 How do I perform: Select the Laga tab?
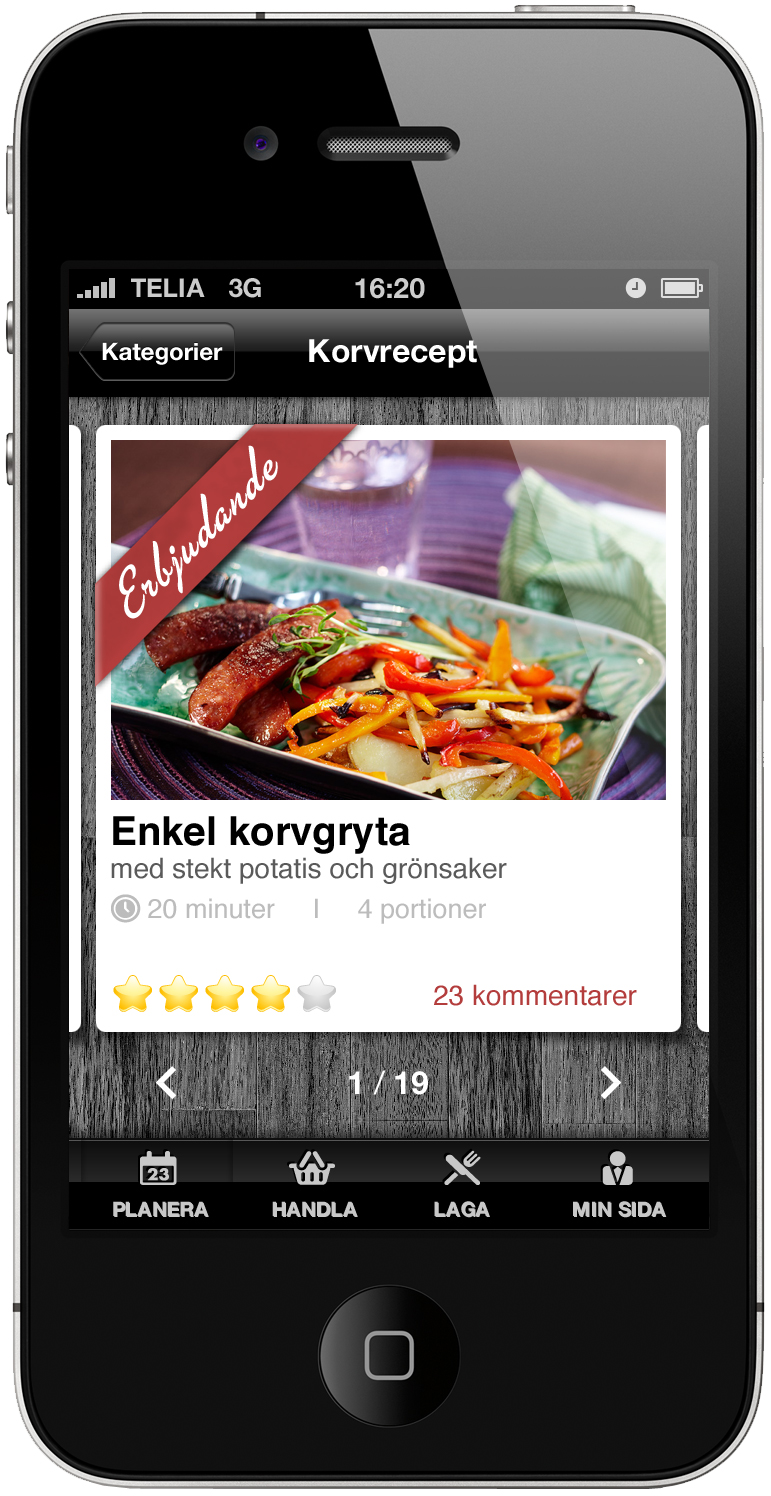click(461, 1186)
